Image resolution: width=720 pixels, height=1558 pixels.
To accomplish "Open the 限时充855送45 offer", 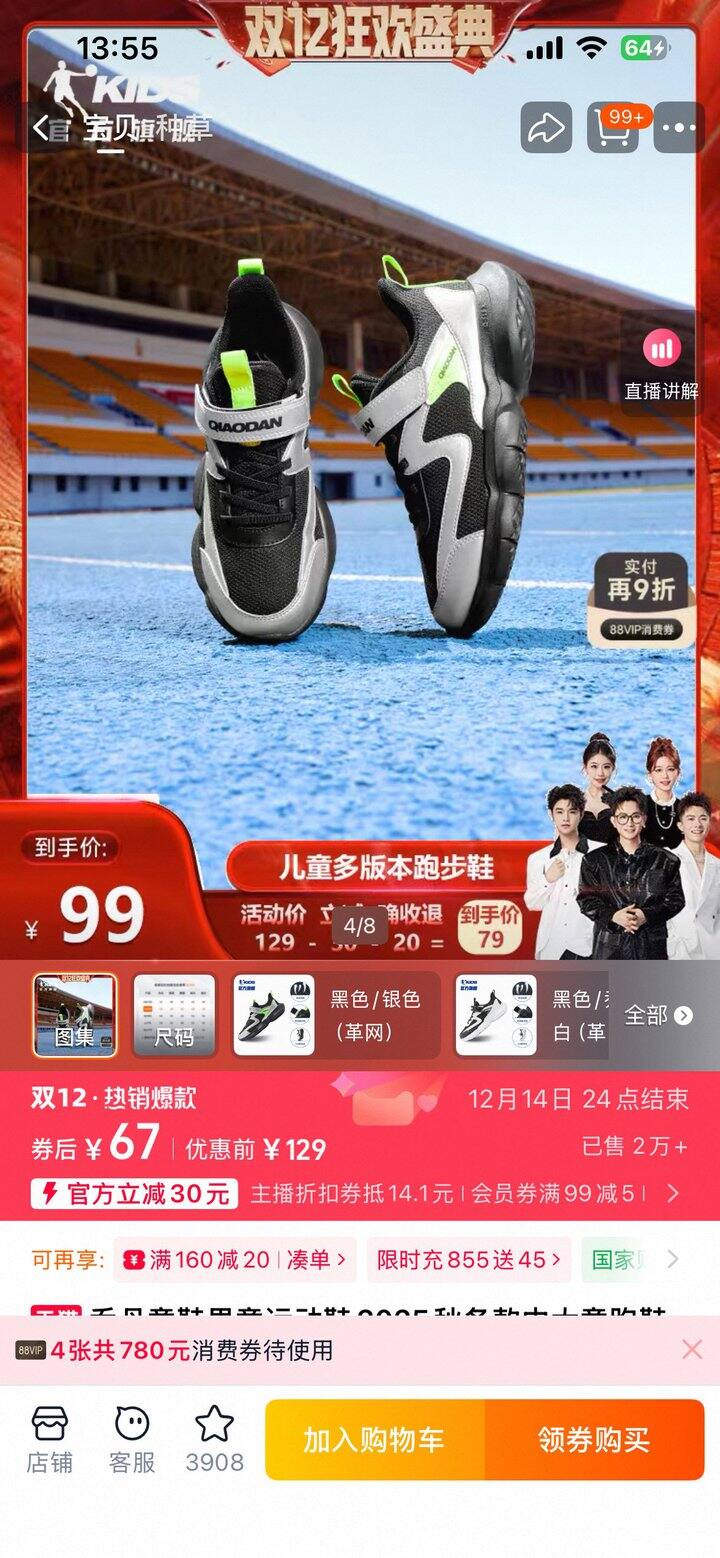I will 468,1260.
